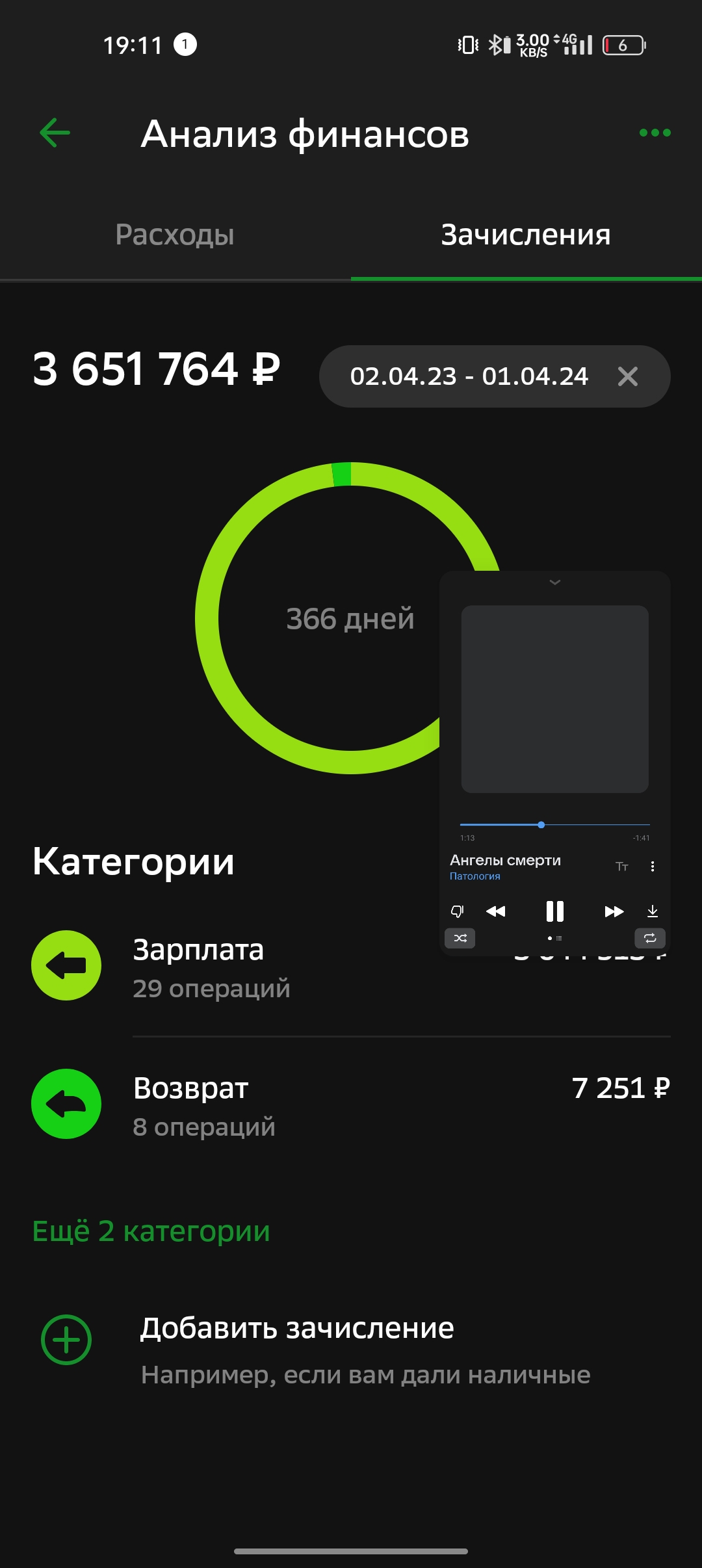The image size is (702, 1568).
Task: Toggle shuffle in the music player
Action: [x=460, y=938]
